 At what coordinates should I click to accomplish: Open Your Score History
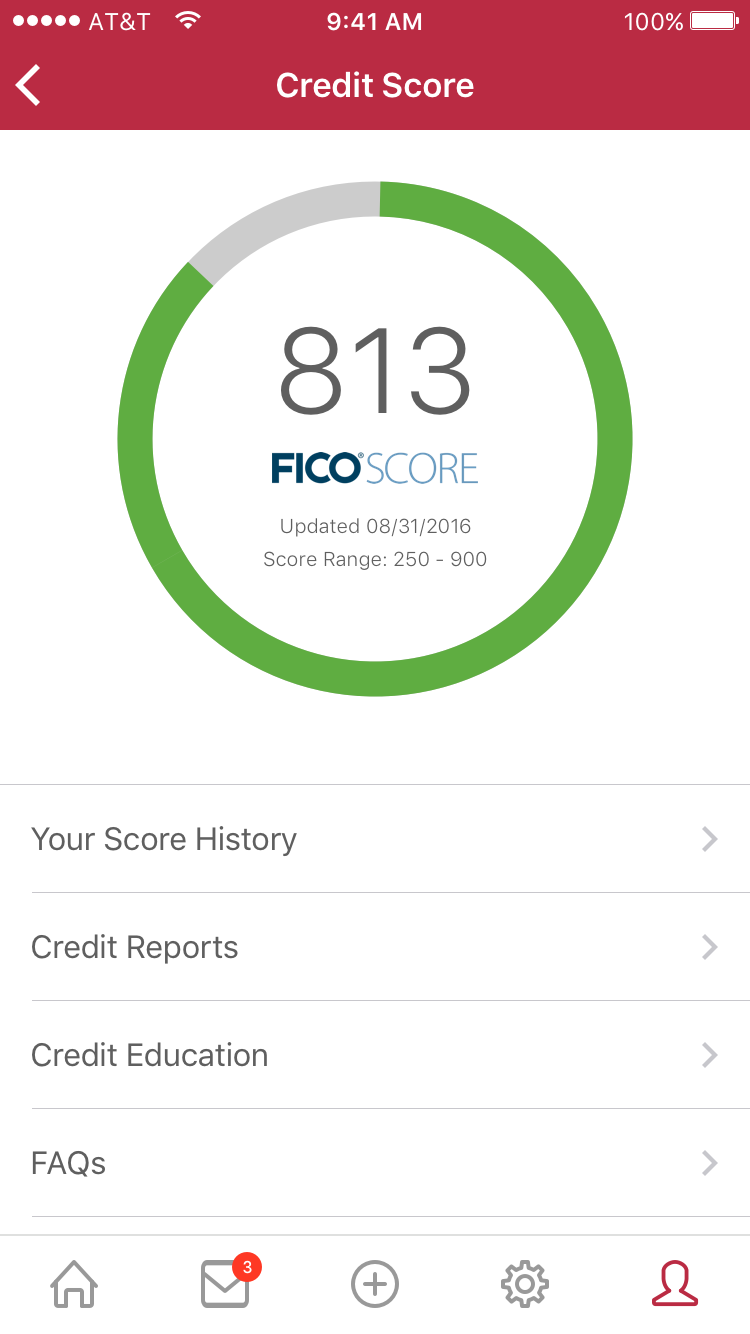375,839
